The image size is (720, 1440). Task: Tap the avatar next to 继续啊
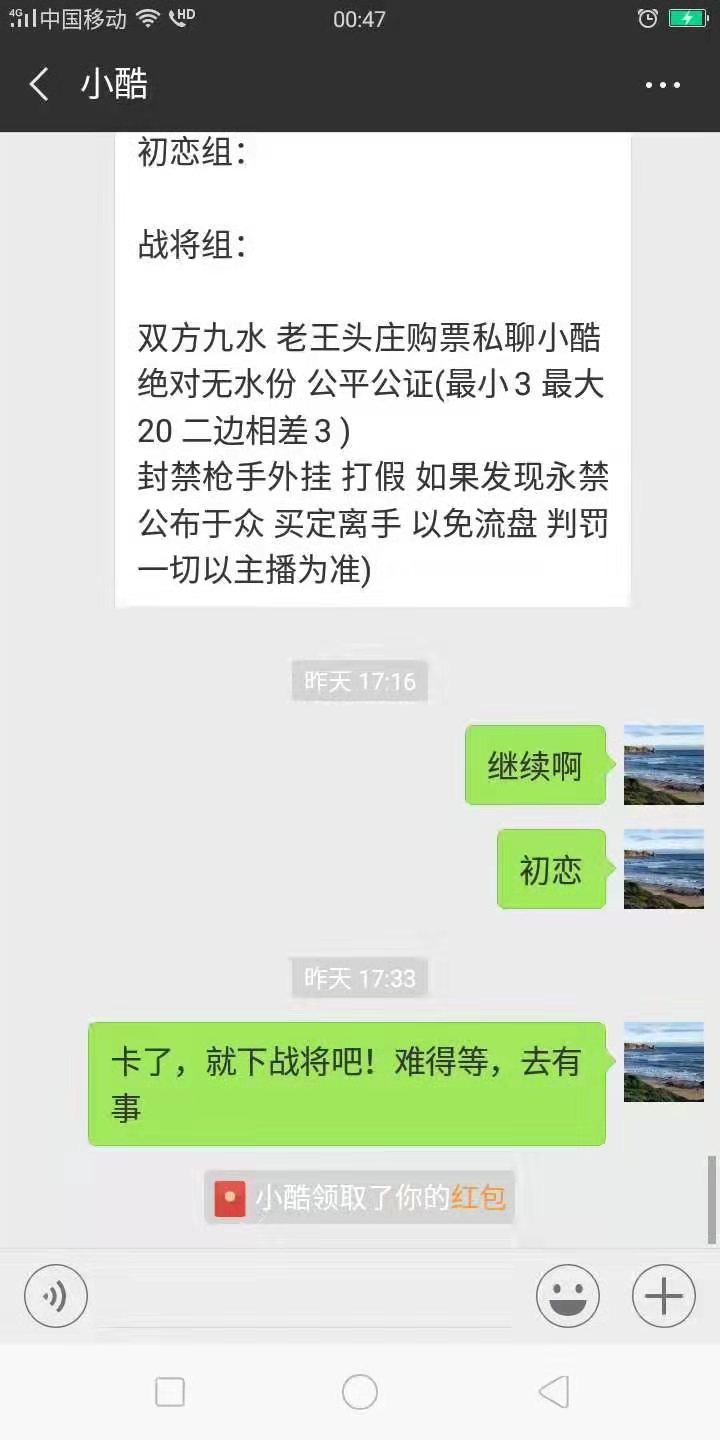point(664,765)
